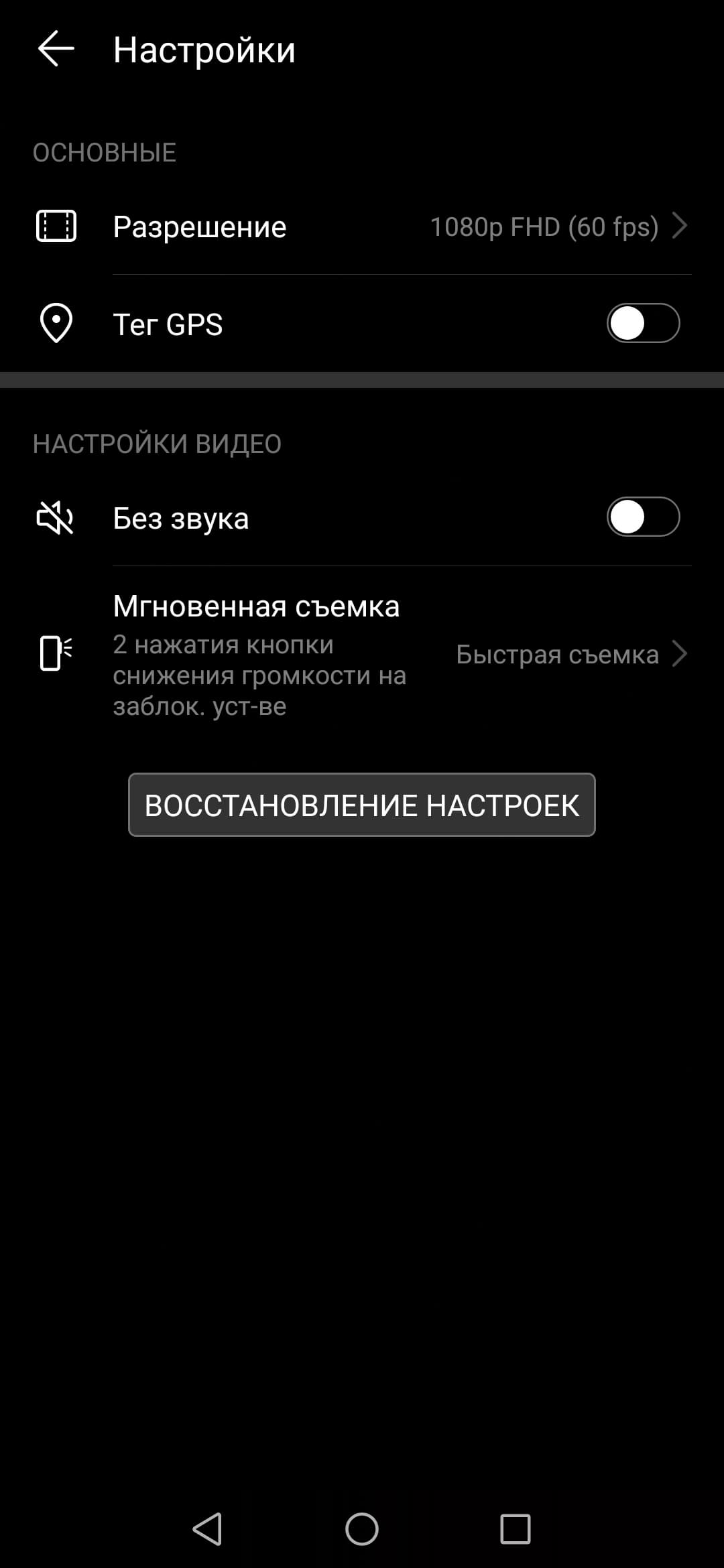
Task: Open the Мгновенная съемка options
Action: tap(362, 654)
